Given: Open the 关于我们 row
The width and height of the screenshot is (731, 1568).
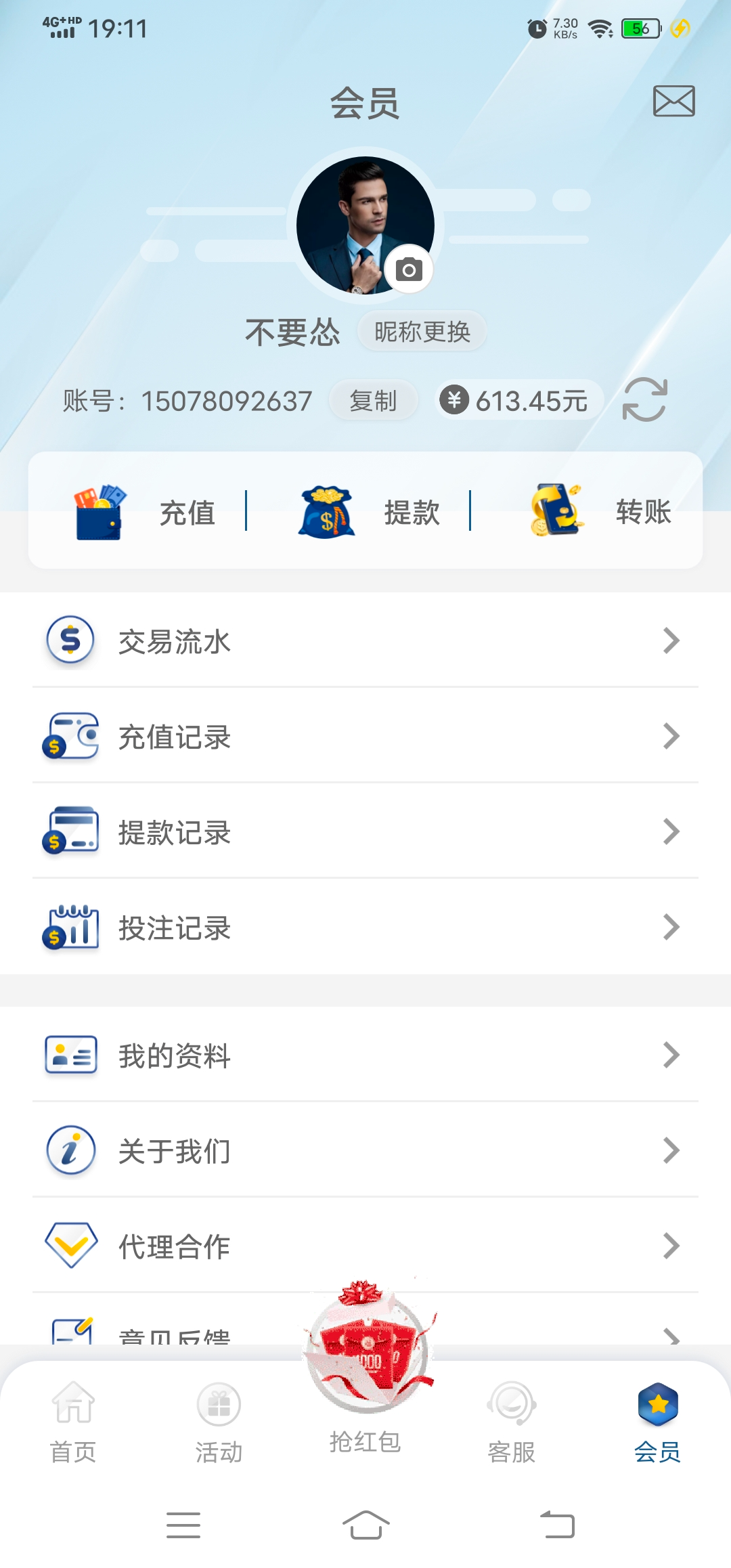Looking at the screenshot, I should (x=365, y=1150).
